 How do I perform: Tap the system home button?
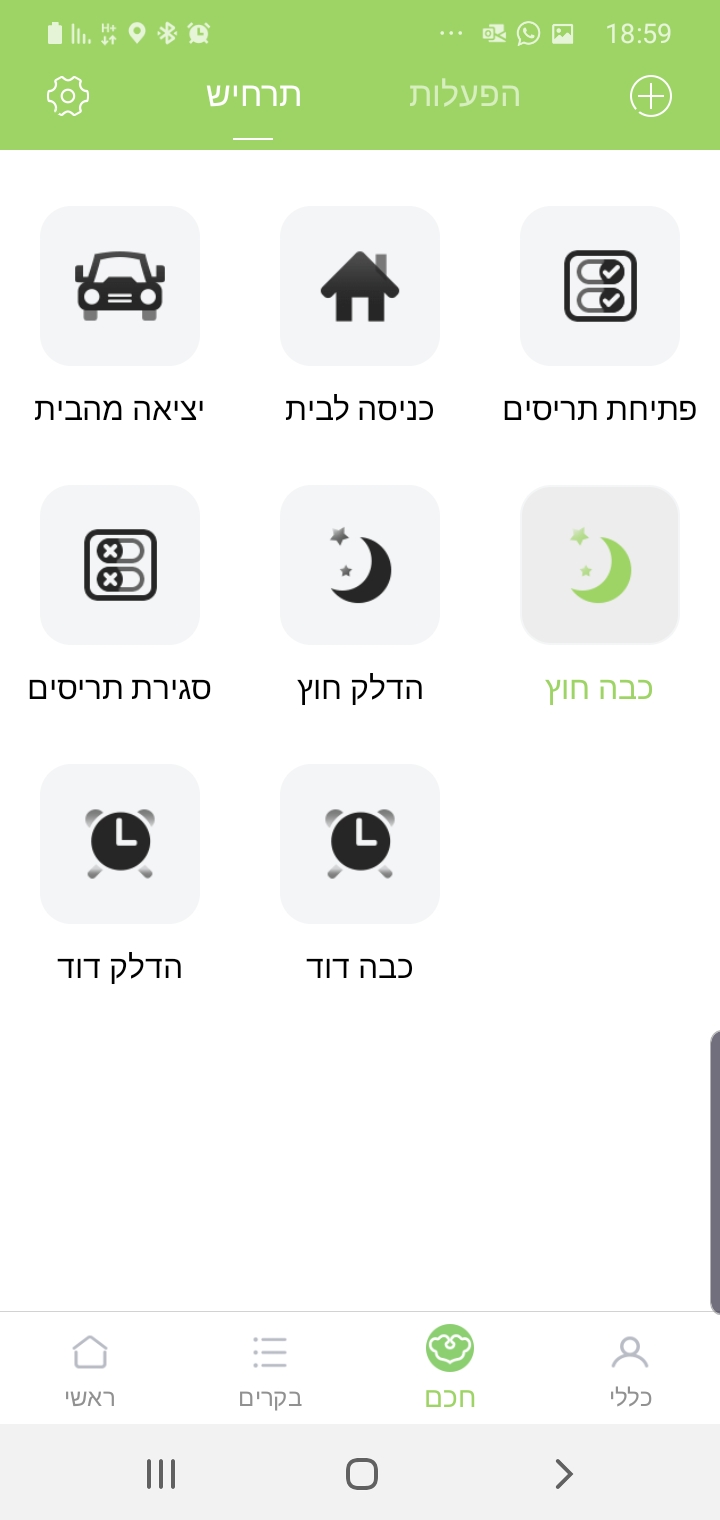pyautogui.click(x=361, y=1473)
